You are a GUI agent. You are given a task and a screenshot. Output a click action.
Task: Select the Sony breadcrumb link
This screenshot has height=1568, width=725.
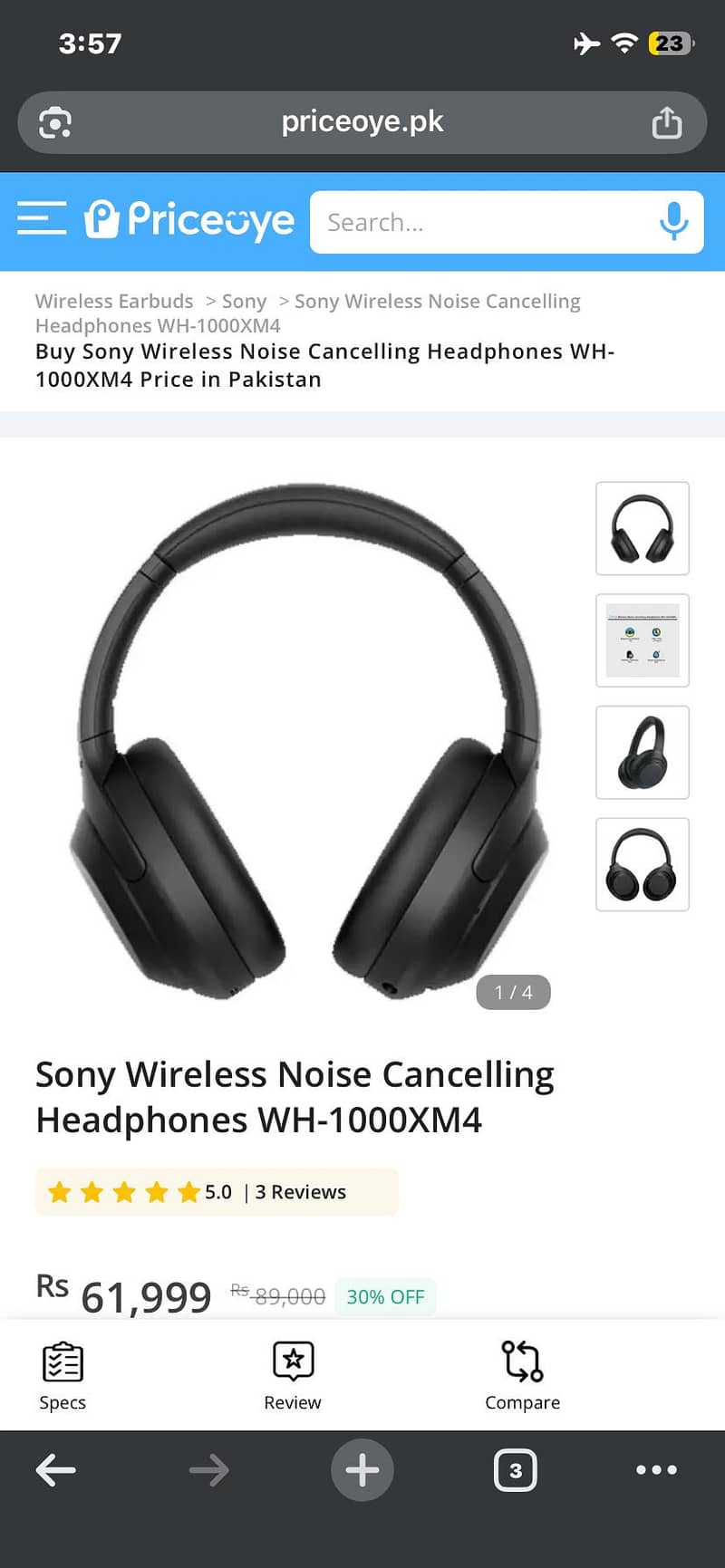244,301
